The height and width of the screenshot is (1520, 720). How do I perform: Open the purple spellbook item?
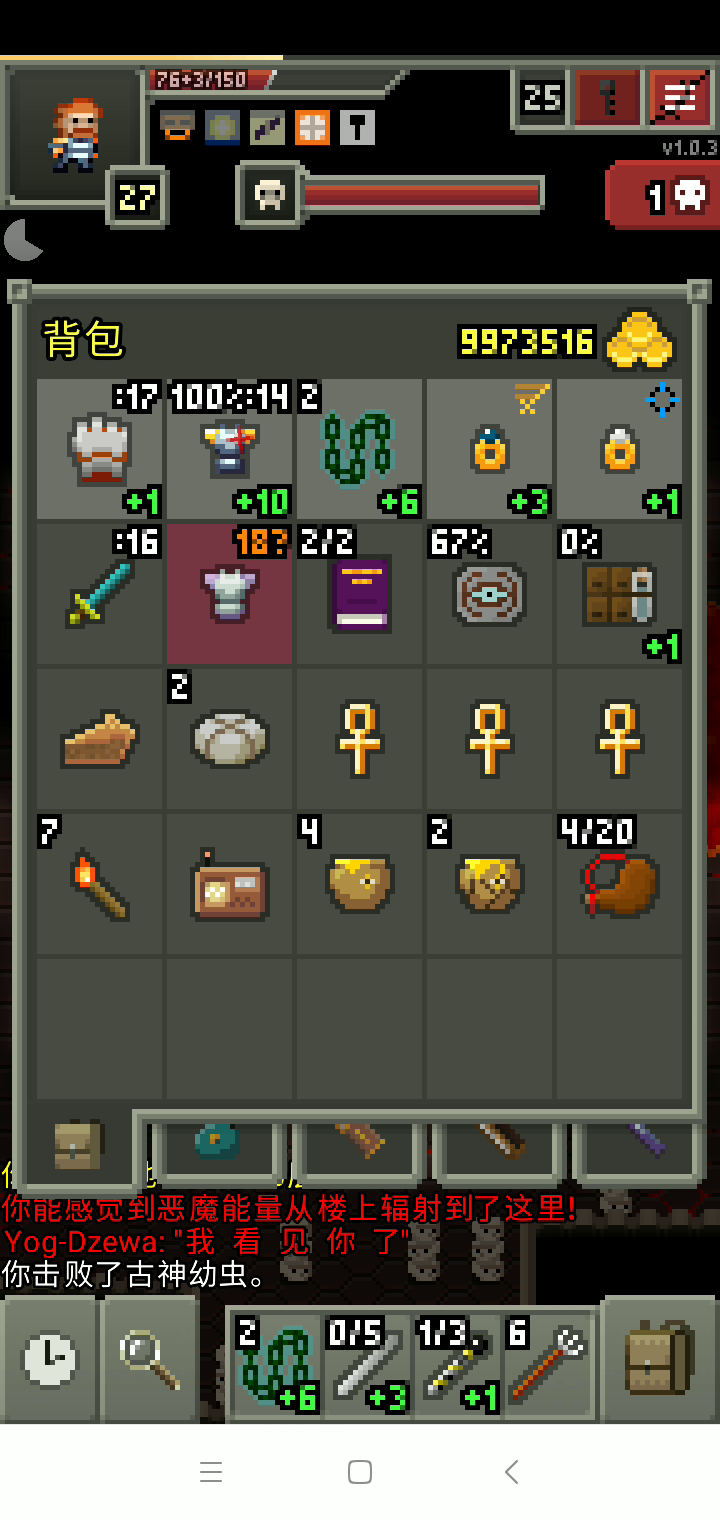point(360,594)
